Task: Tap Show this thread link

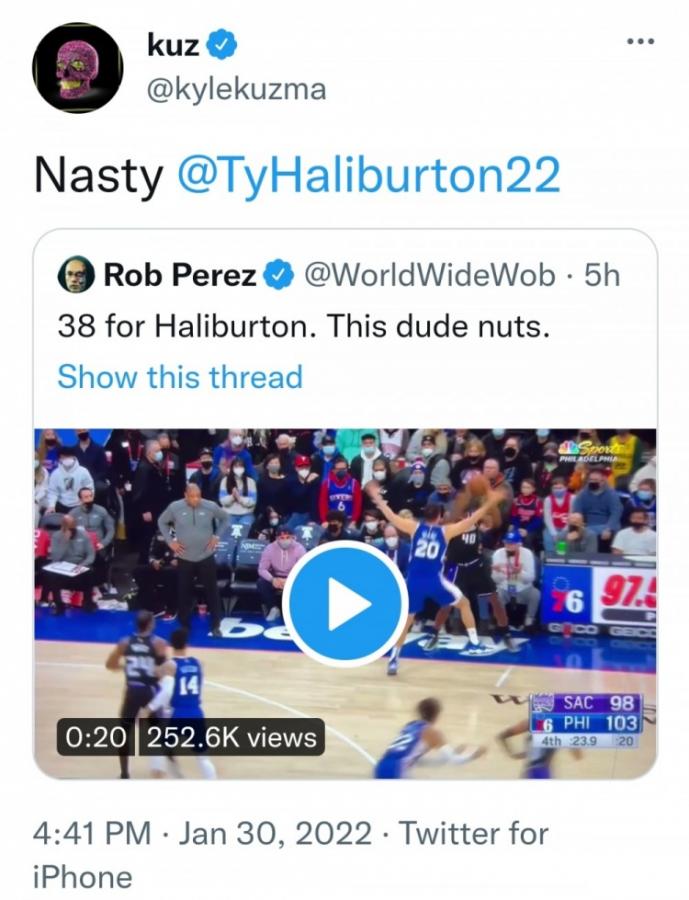Action: 180,377
